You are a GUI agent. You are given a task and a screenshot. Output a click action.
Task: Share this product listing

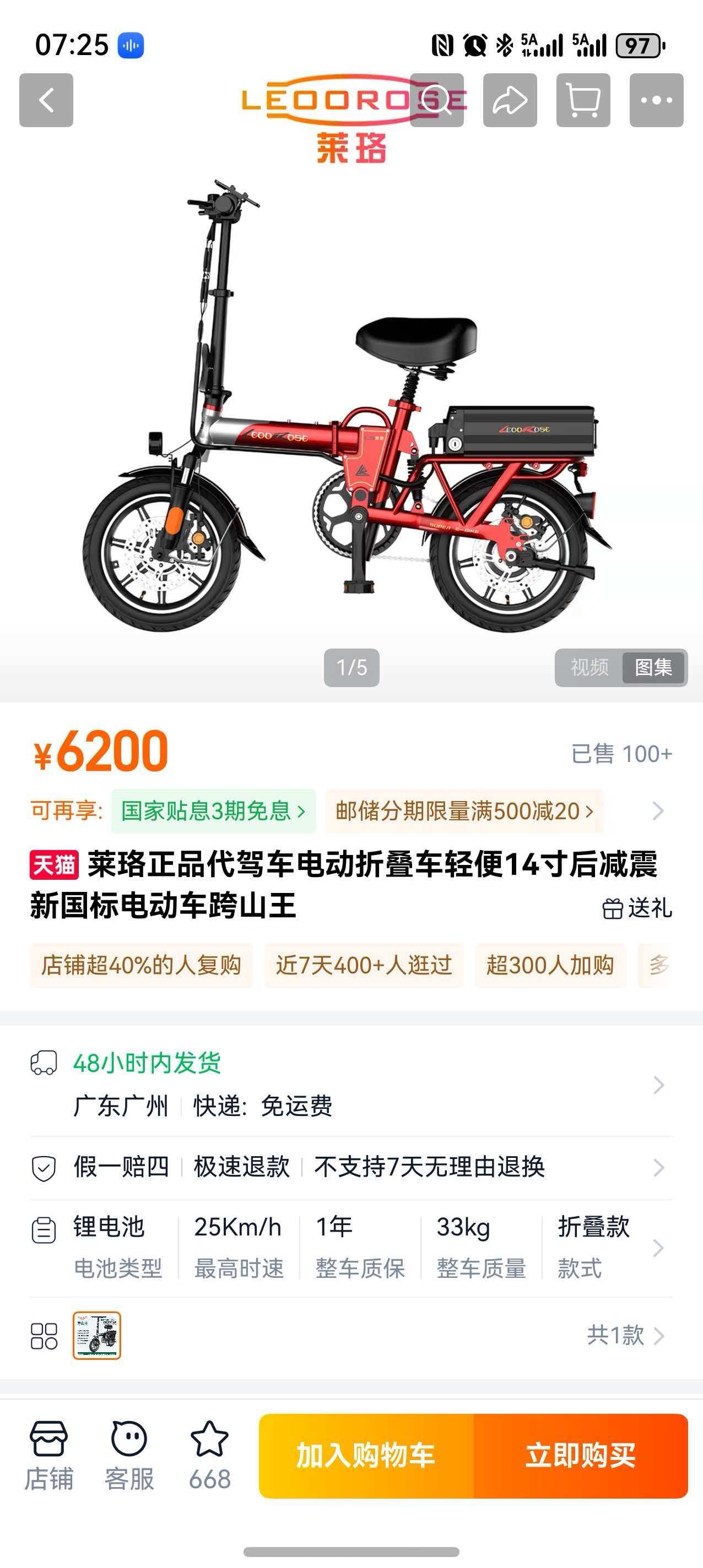point(510,100)
